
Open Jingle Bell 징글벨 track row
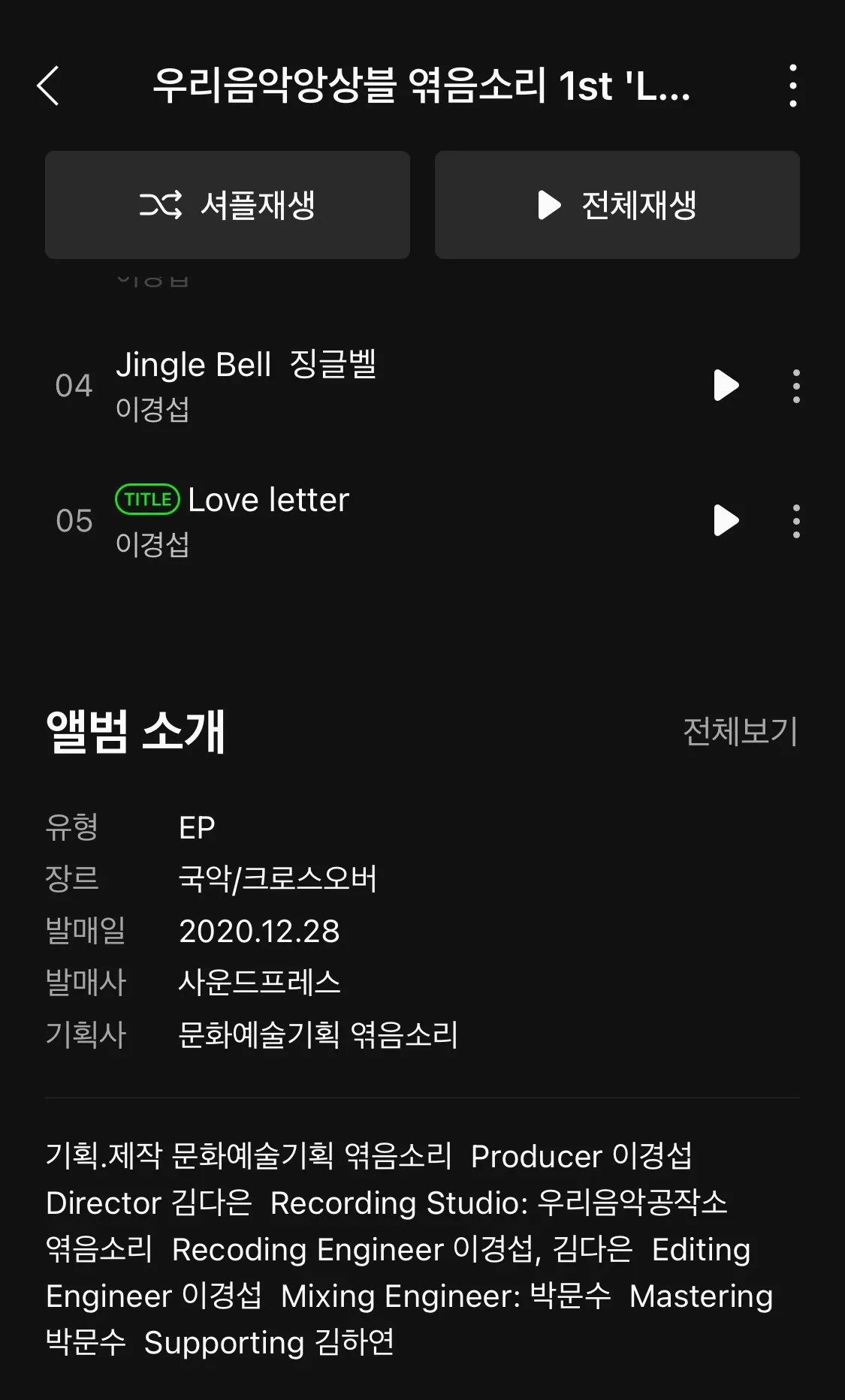point(376,386)
